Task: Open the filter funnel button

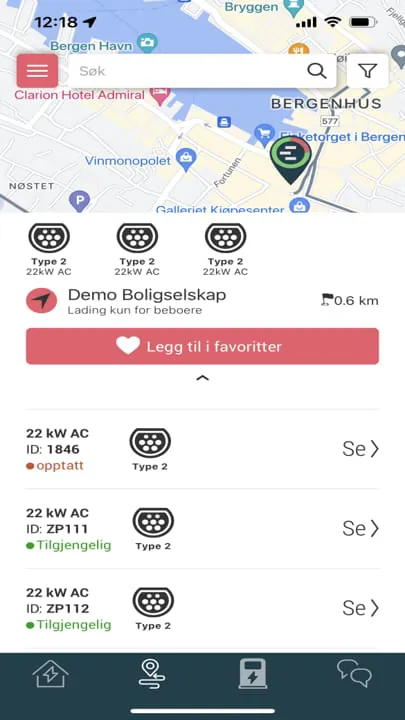Action: 367,71
